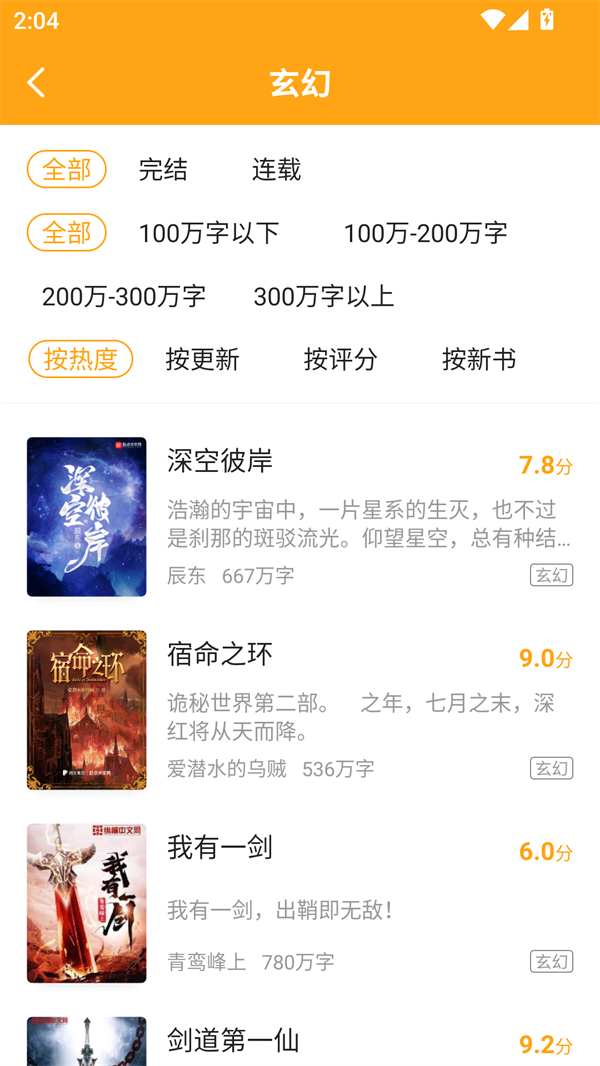Filter by 完结 status
Image resolution: width=600 pixels, height=1066 pixels.
[163, 170]
